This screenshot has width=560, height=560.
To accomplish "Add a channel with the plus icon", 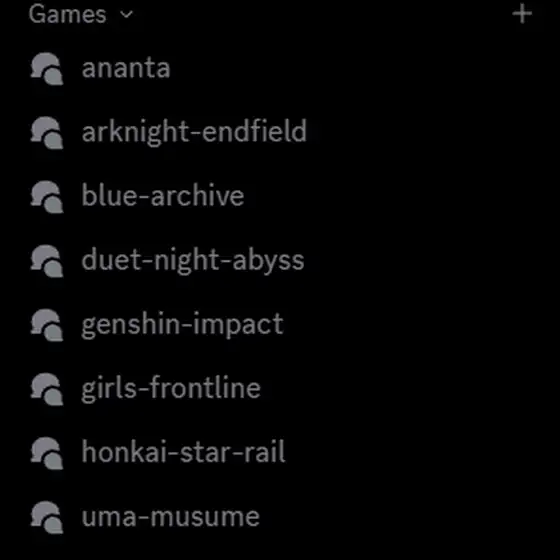I will point(522,14).
